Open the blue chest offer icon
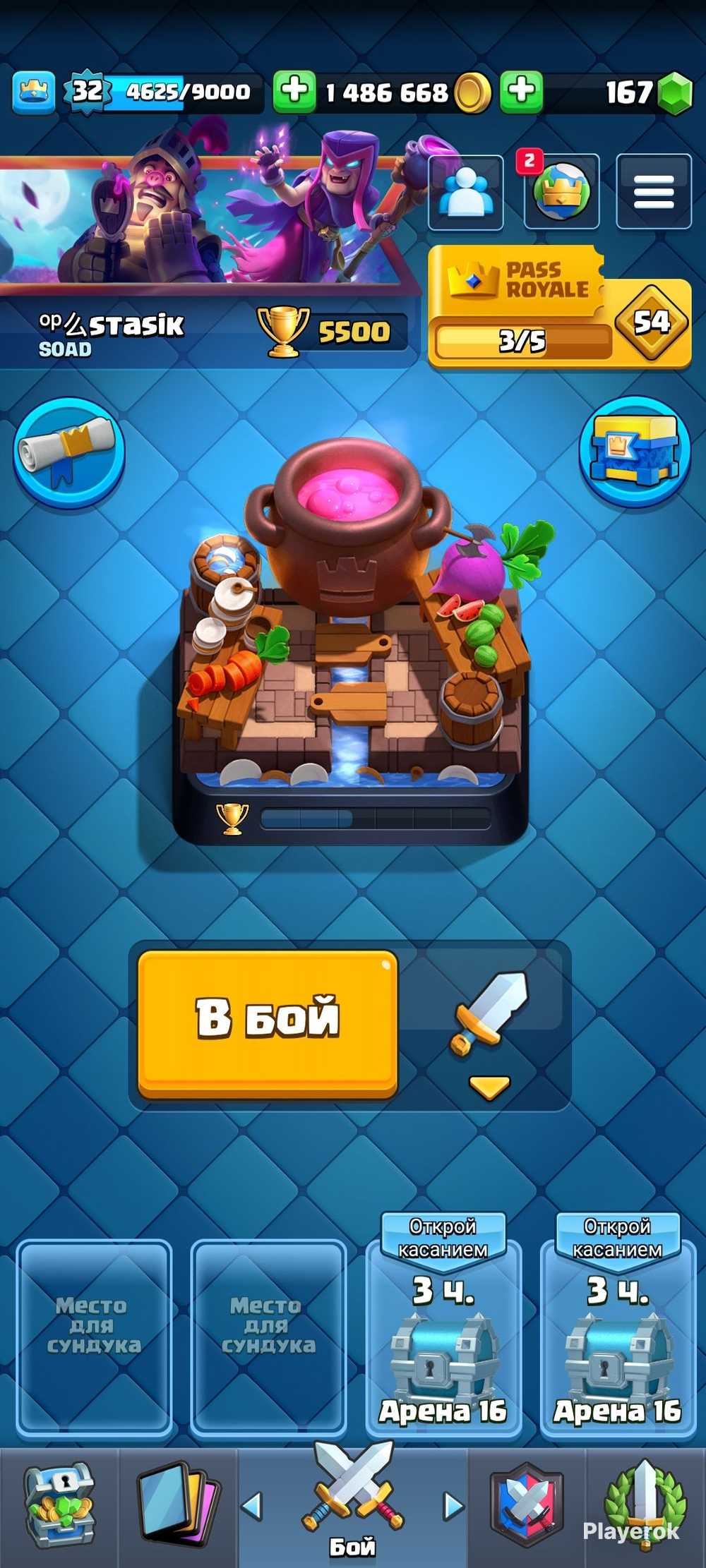The image size is (706, 1568). coord(635,450)
